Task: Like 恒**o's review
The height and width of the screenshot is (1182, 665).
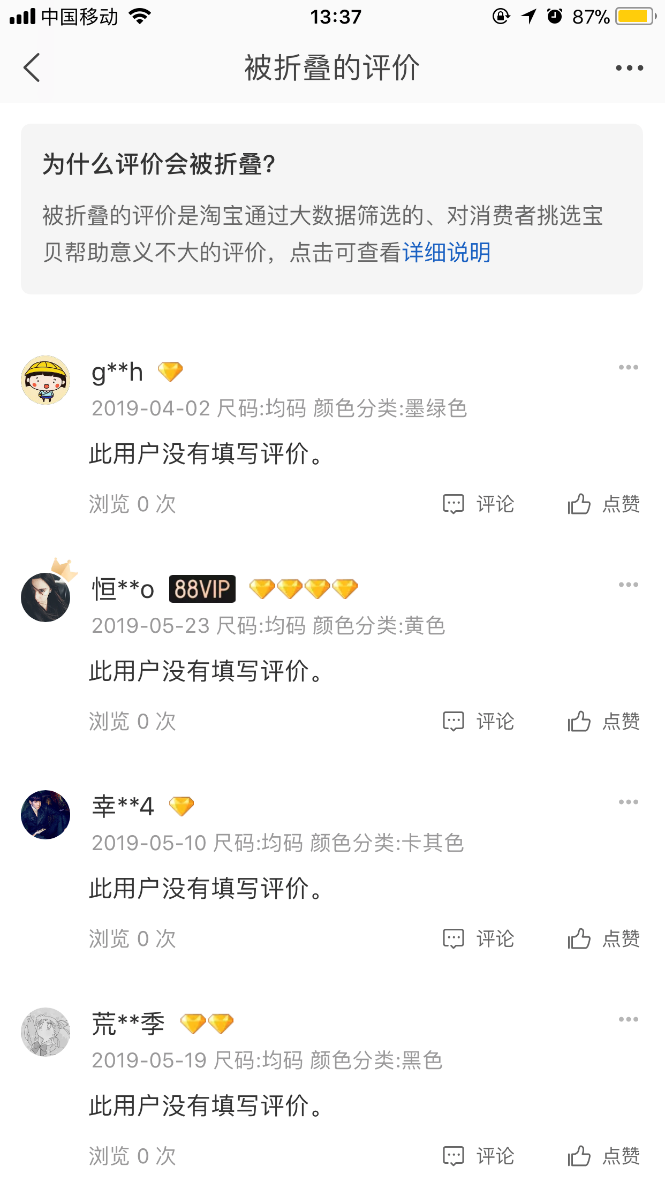Action: (604, 721)
